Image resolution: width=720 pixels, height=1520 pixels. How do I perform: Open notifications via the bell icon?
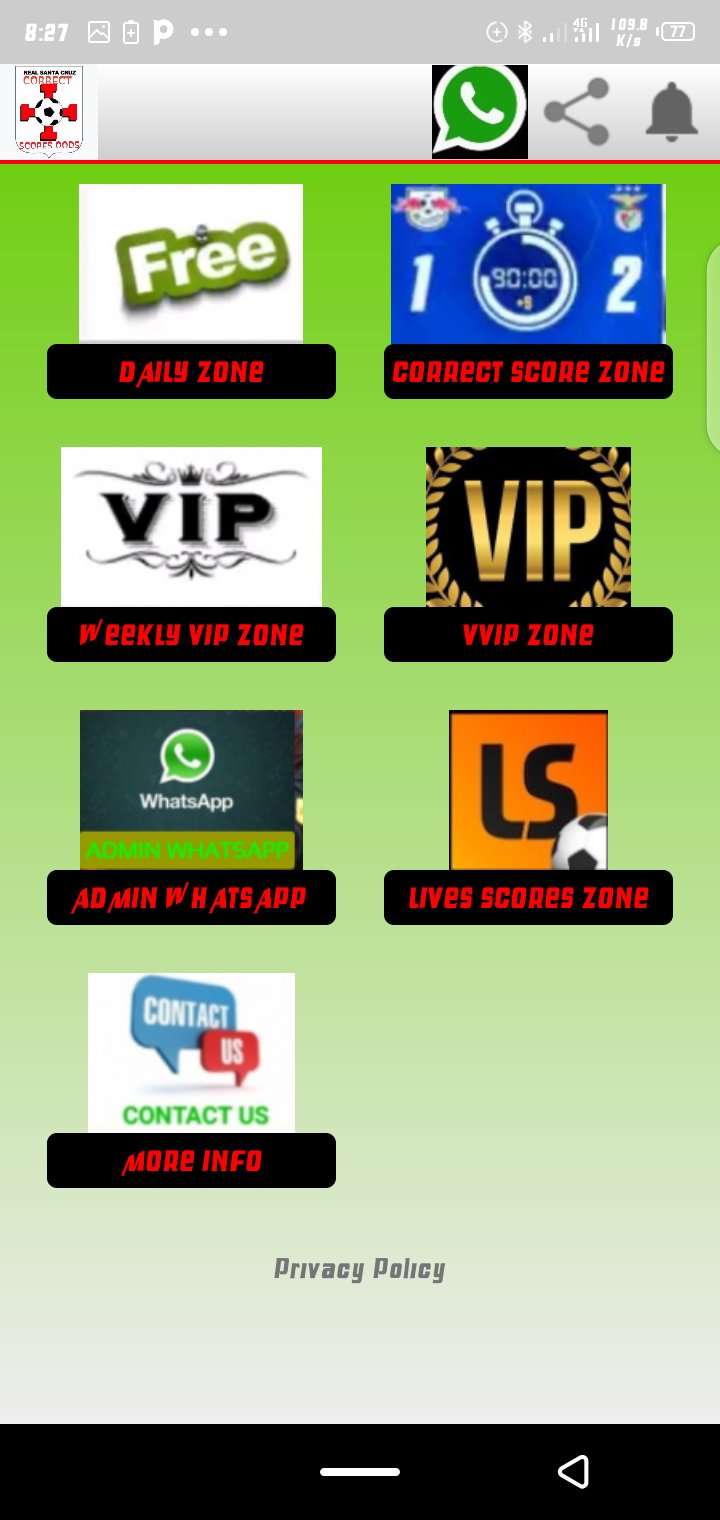coord(670,110)
